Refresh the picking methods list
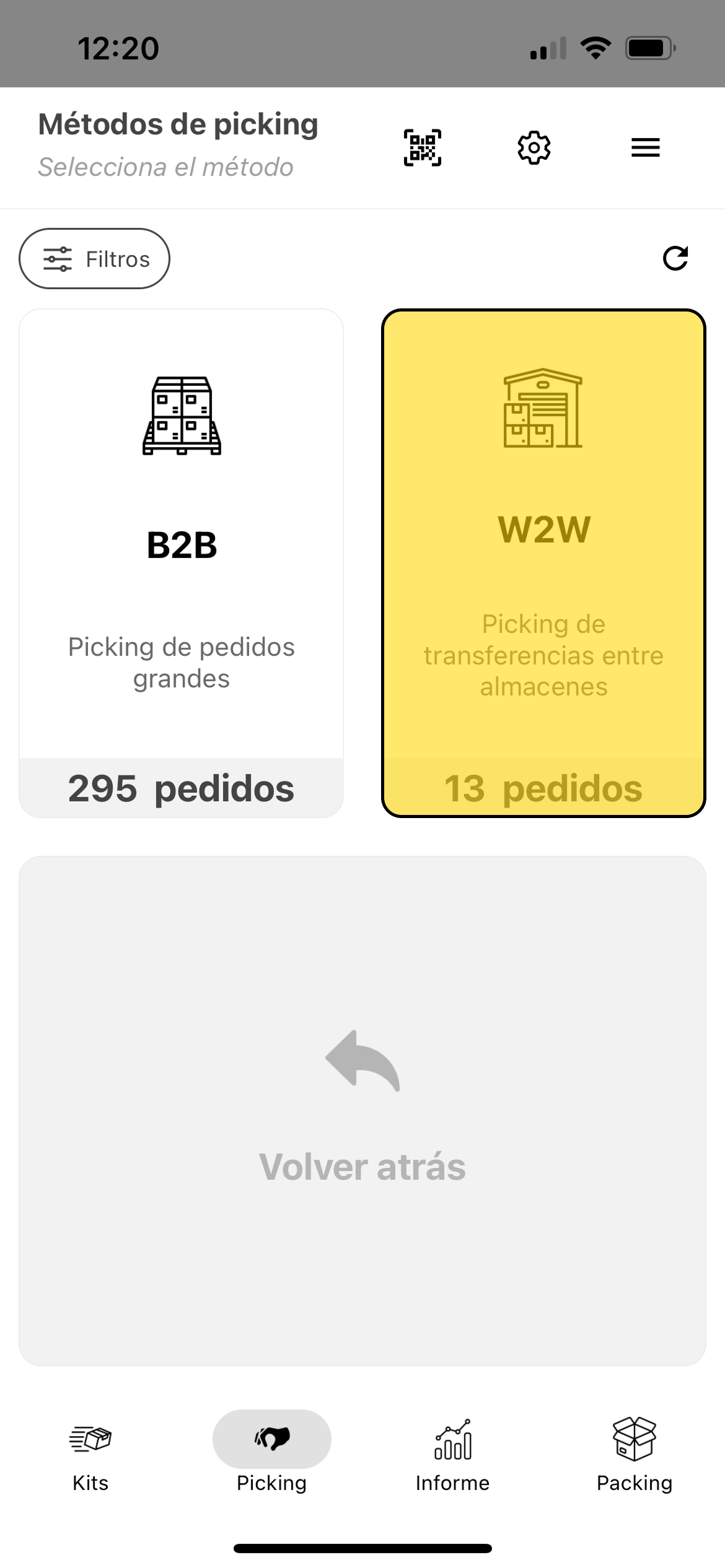Screen dimensions: 725x1568 pyautogui.click(x=675, y=259)
